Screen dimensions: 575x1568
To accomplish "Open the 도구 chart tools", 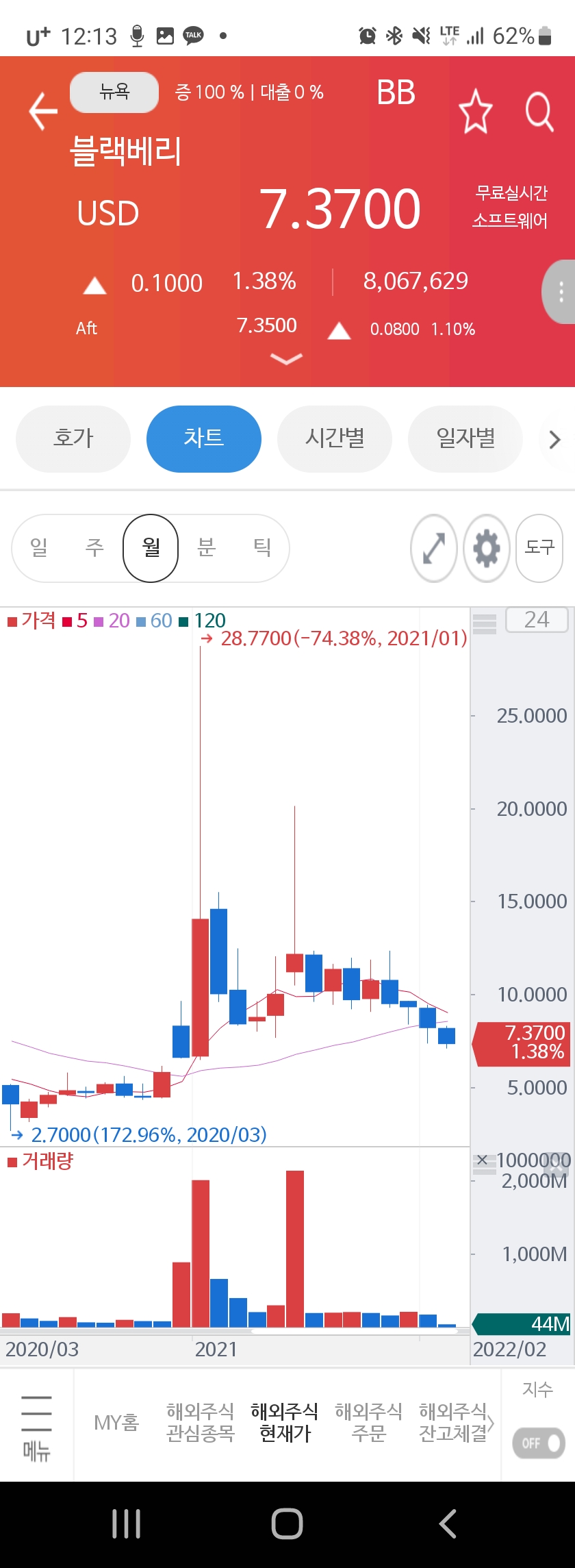I will (539, 548).
